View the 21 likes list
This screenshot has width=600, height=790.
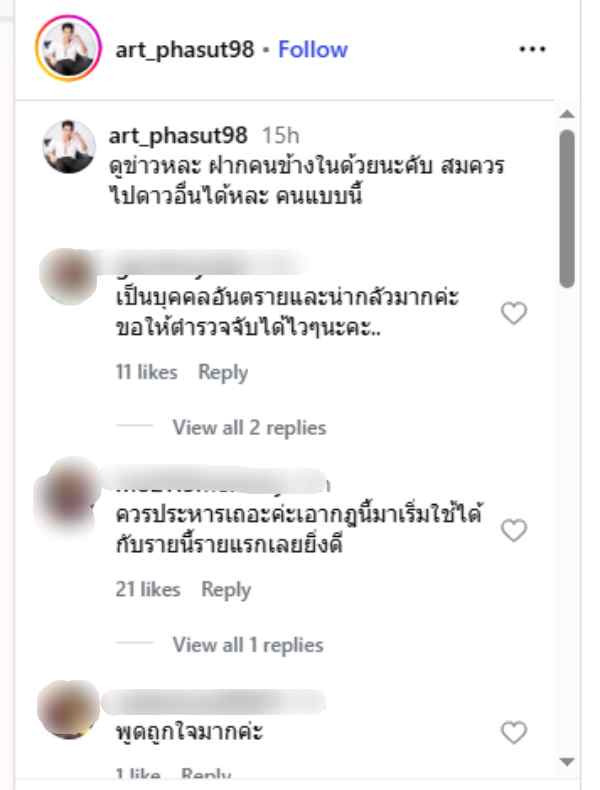pyautogui.click(x=148, y=589)
